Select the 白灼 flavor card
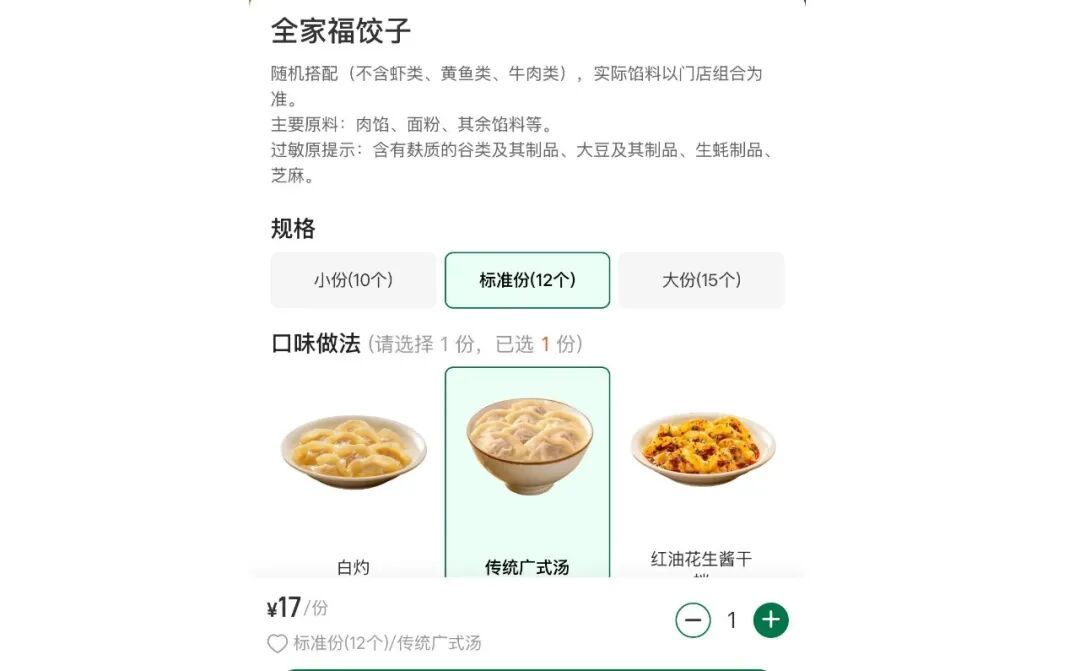 [x=353, y=470]
